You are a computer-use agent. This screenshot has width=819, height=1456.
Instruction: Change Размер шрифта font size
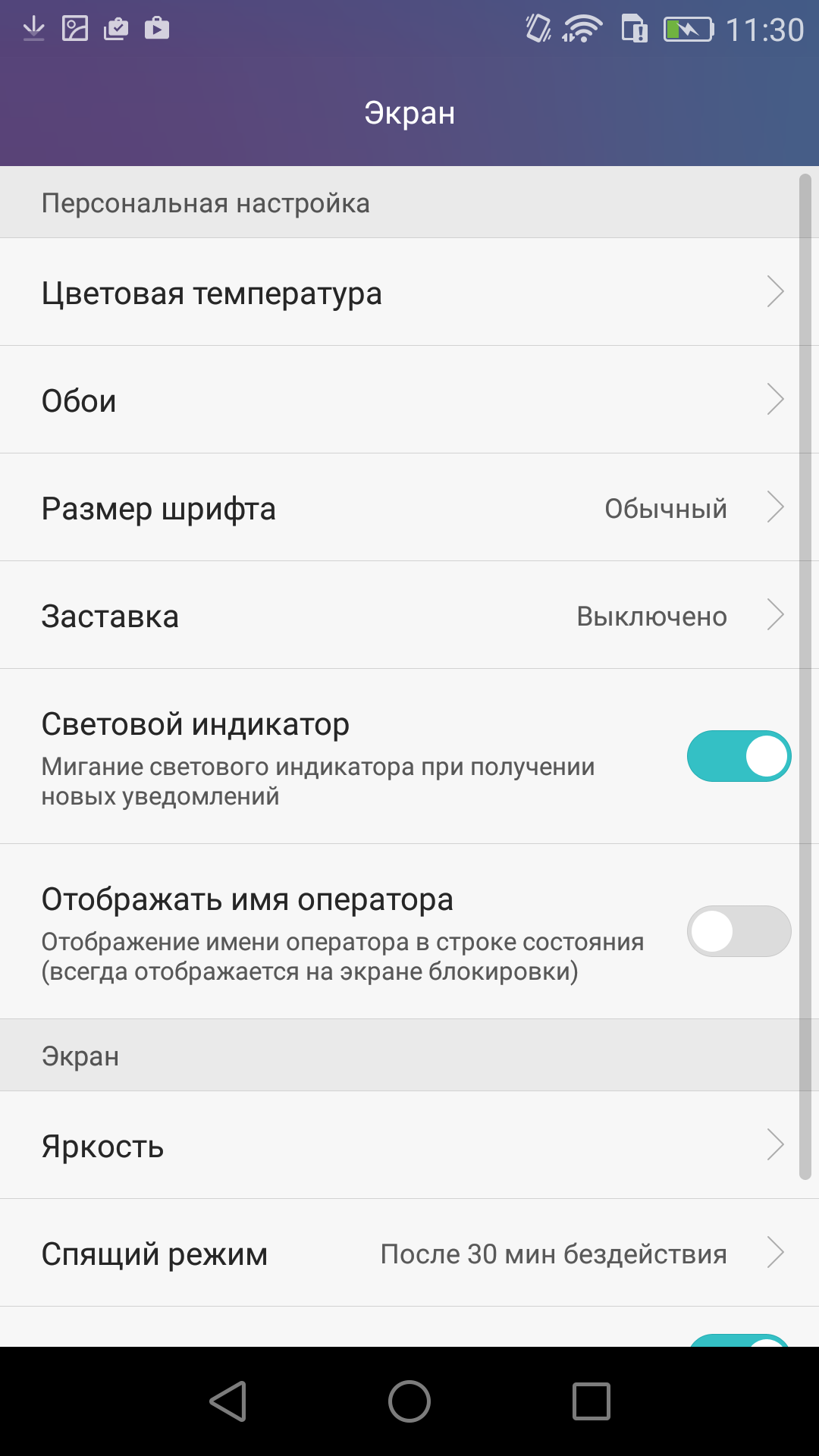click(x=409, y=507)
